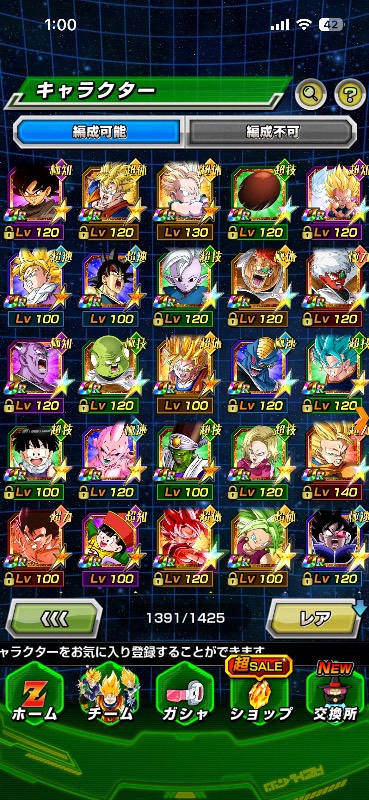Go to ホーム in the bottom bar
This screenshot has height=800, width=369.
coord(34,695)
